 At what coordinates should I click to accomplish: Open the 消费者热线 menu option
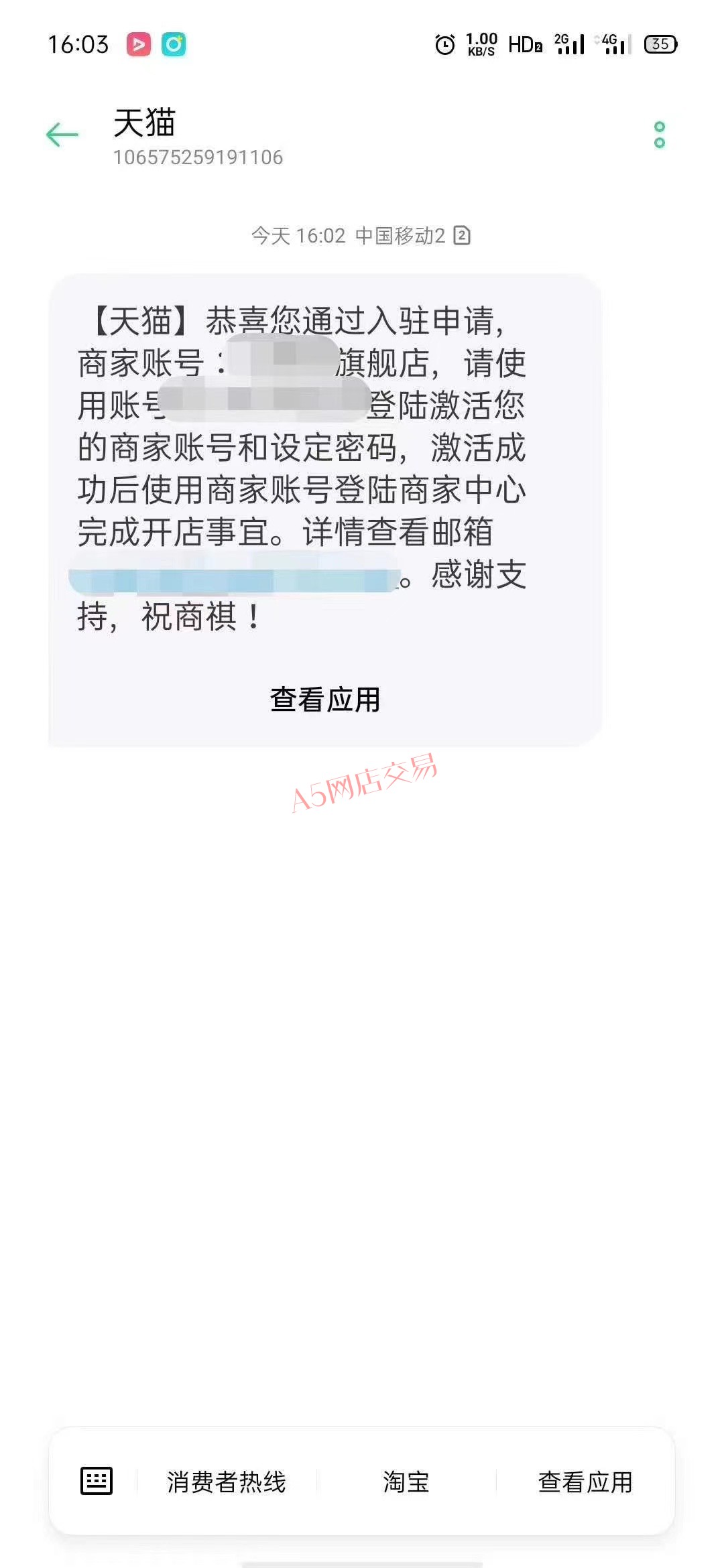pos(227,1482)
